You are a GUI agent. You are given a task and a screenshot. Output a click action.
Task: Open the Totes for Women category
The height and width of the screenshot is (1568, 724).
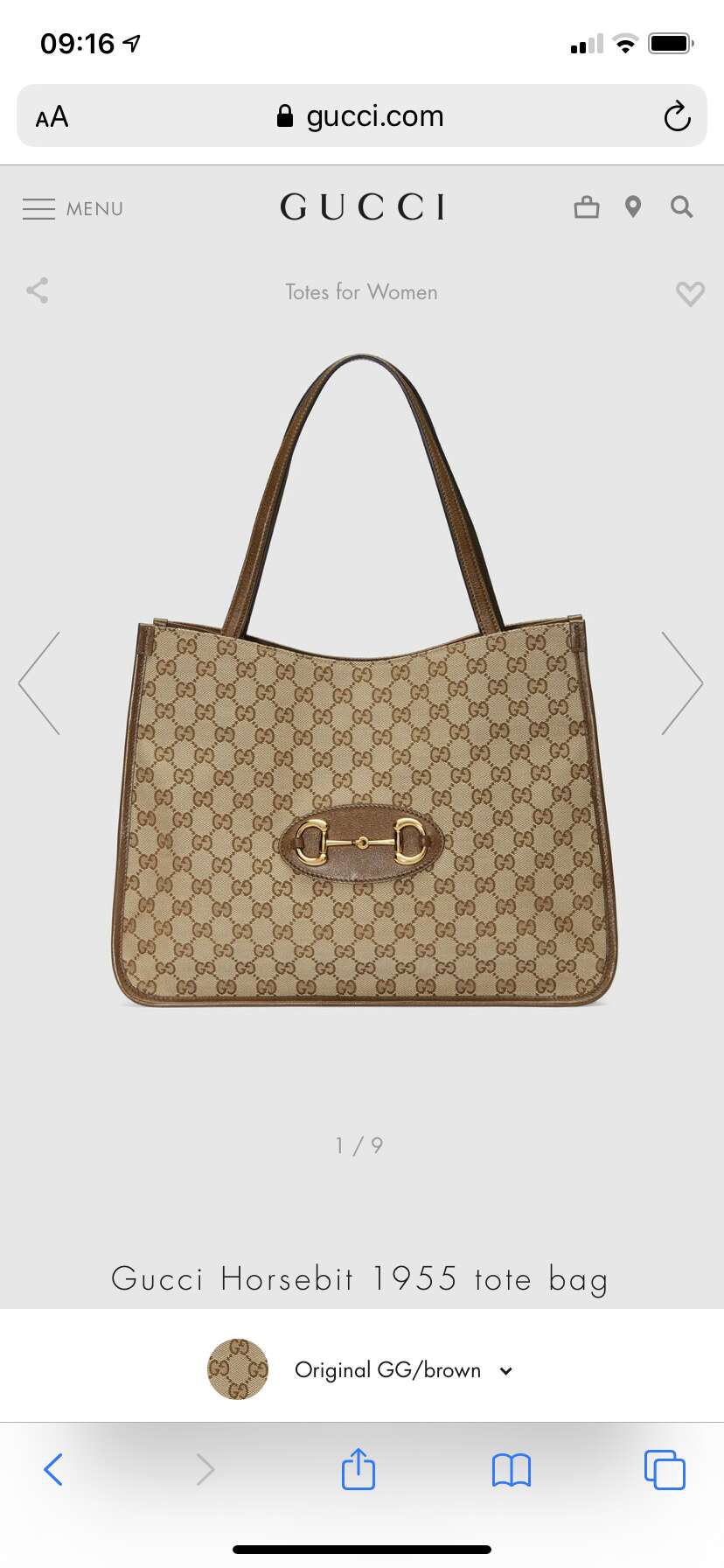pos(361,292)
